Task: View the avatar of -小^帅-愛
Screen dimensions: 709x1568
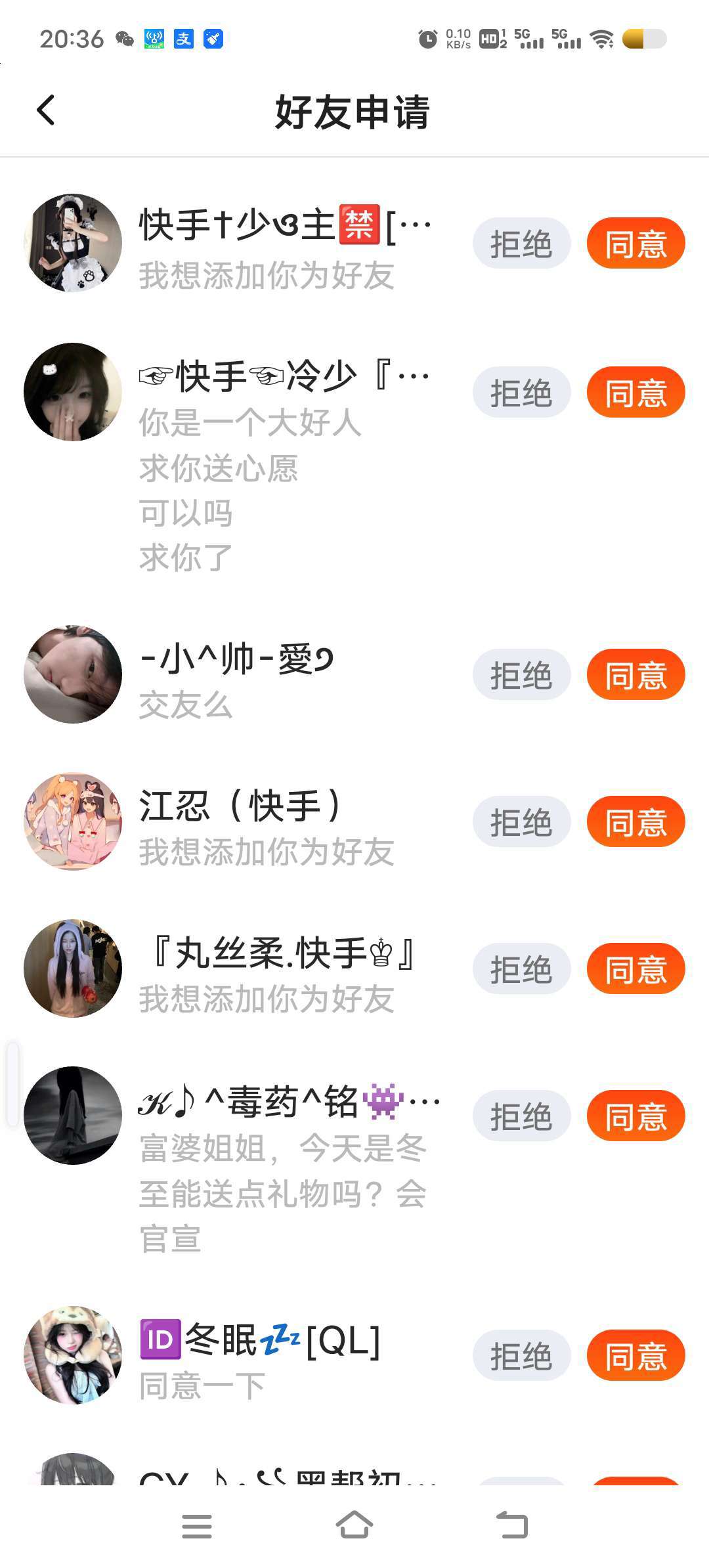Action: point(73,674)
